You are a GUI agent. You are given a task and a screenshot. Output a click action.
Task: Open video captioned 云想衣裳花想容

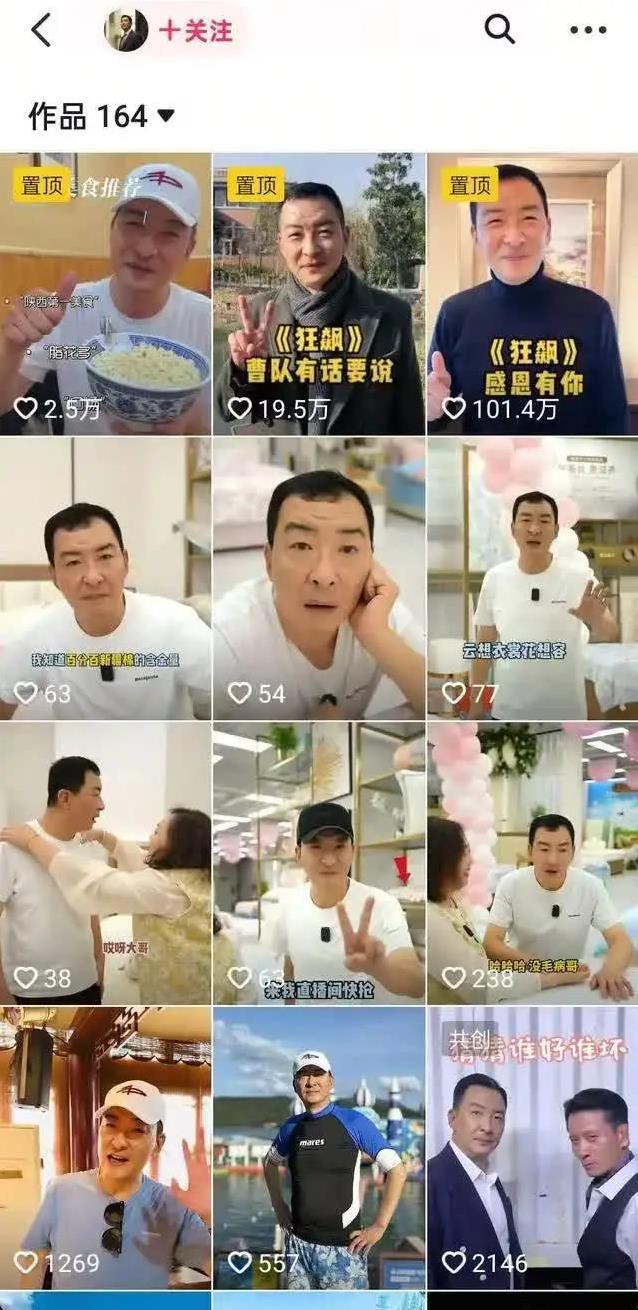(x=532, y=578)
